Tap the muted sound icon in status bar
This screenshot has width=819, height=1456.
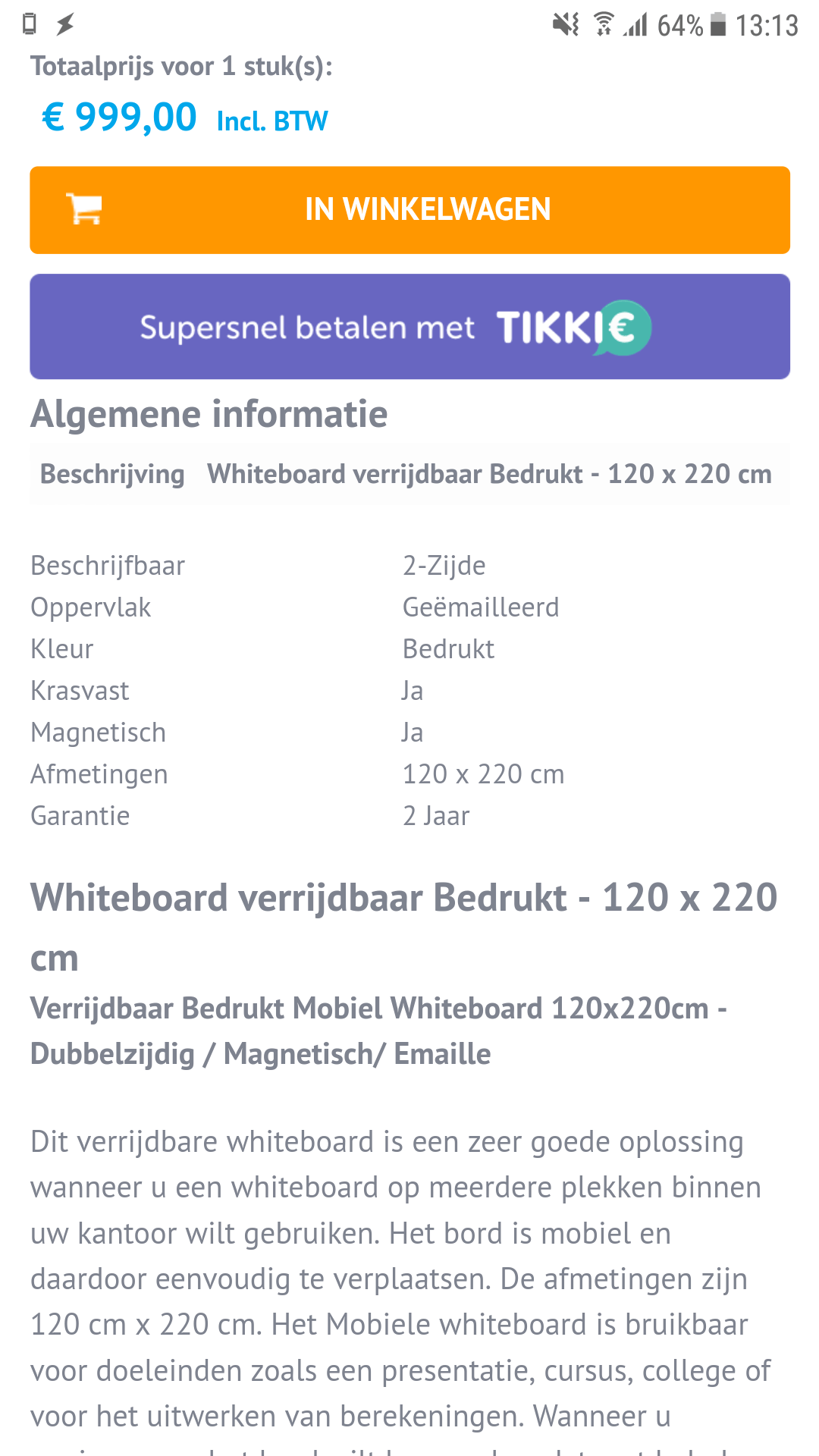[x=564, y=23]
